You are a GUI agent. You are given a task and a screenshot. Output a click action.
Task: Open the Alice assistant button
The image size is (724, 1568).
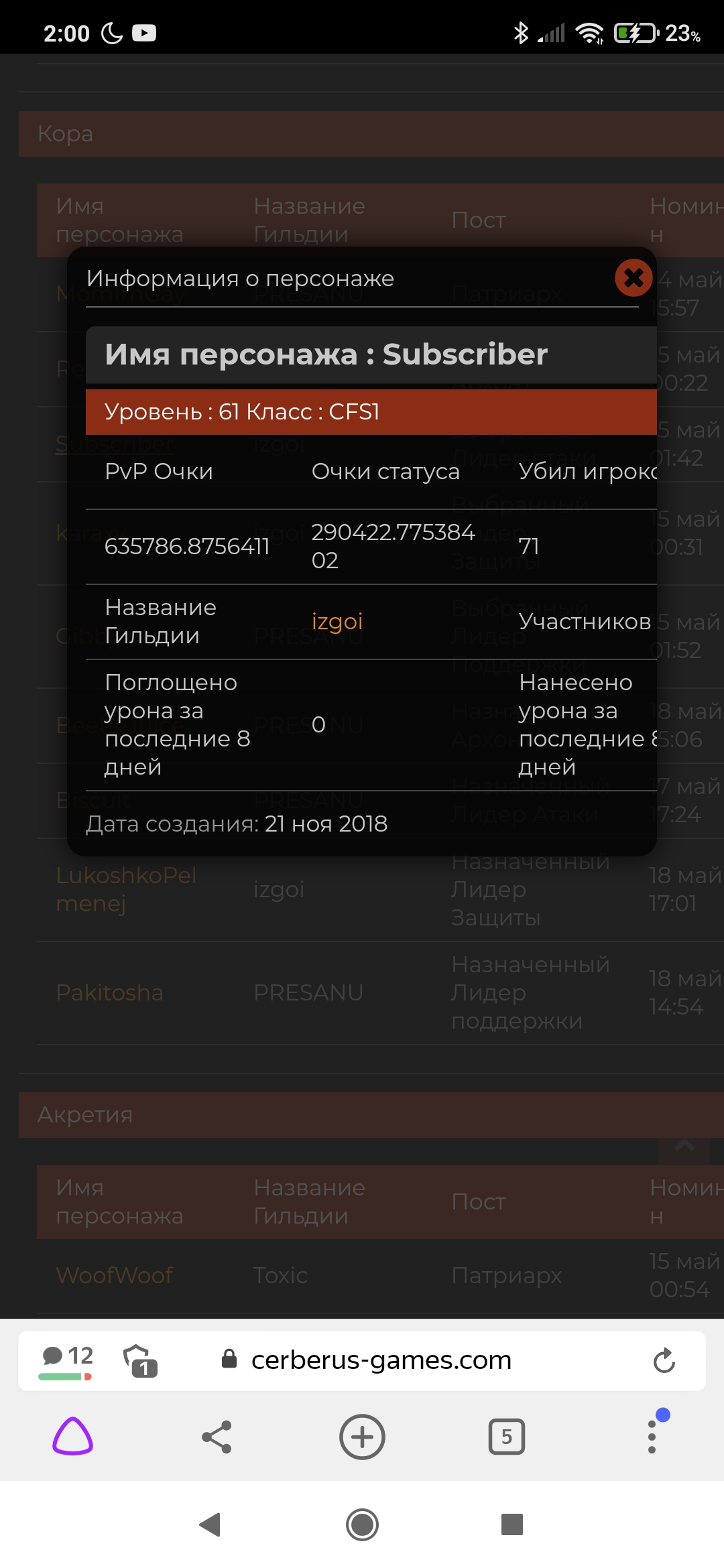pyautogui.click(x=72, y=1437)
